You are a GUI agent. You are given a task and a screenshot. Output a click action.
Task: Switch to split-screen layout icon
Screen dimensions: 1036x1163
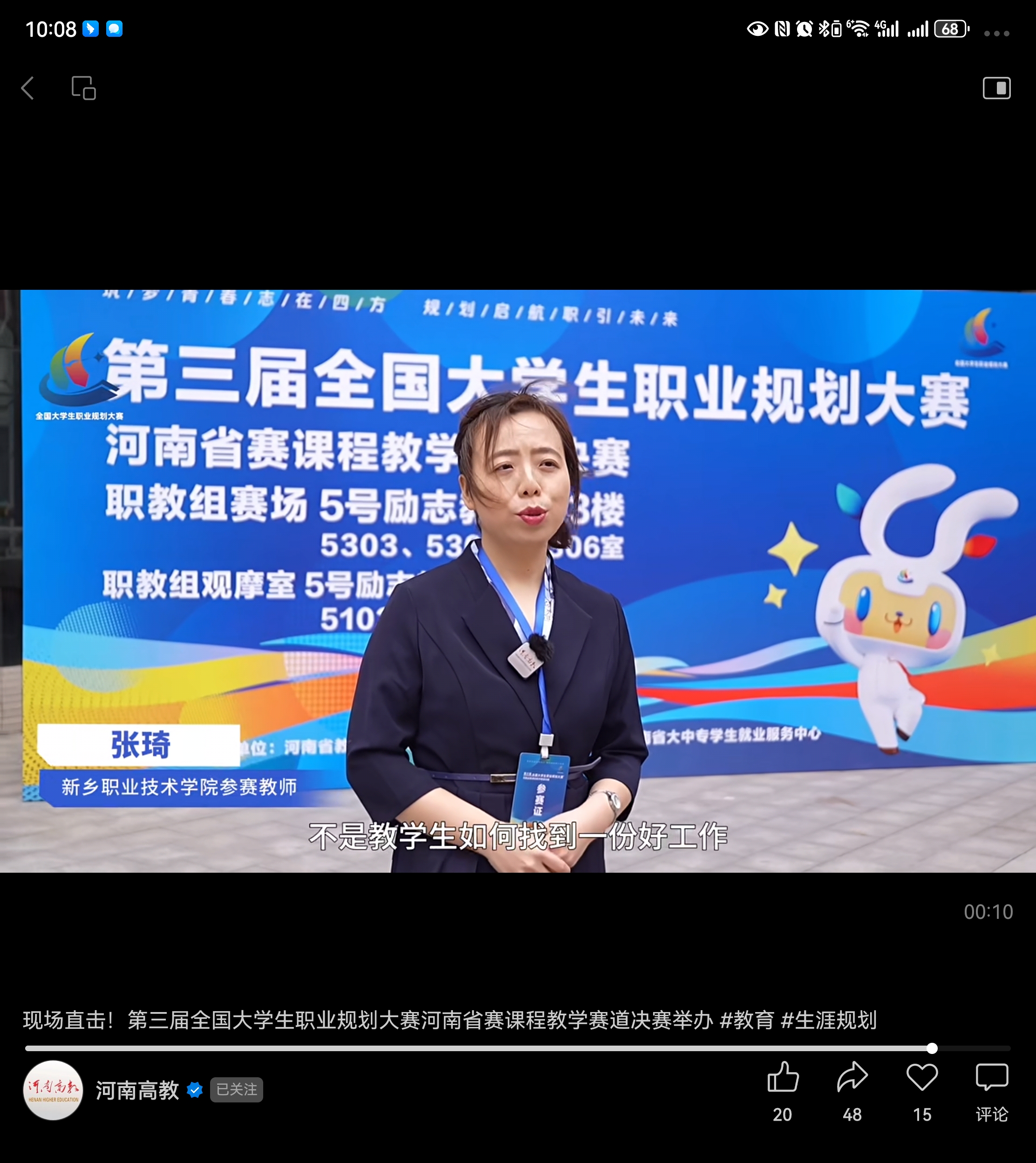pos(996,88)
